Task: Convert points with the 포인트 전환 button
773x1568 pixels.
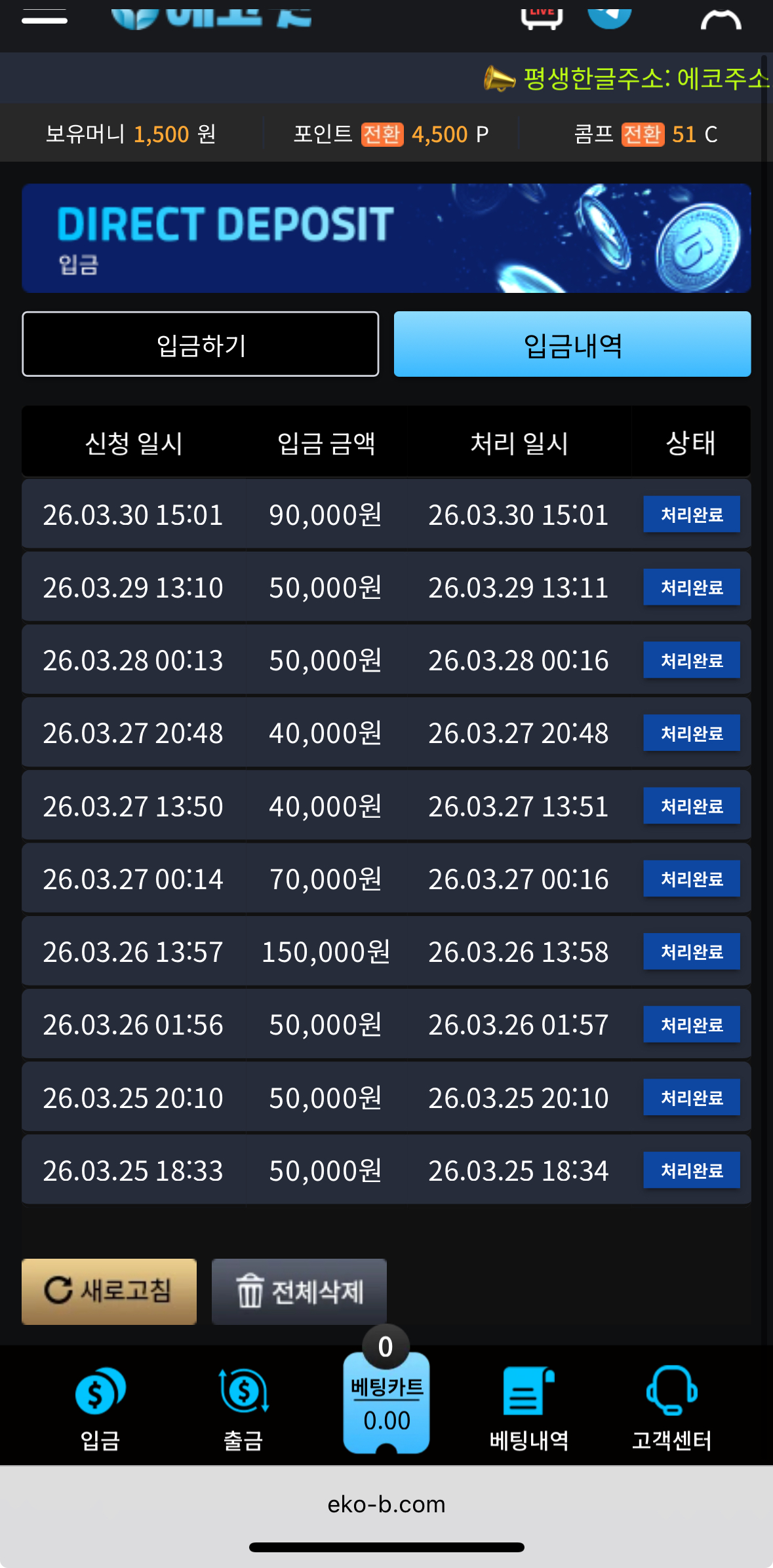Action: click(x=382, y=134)
